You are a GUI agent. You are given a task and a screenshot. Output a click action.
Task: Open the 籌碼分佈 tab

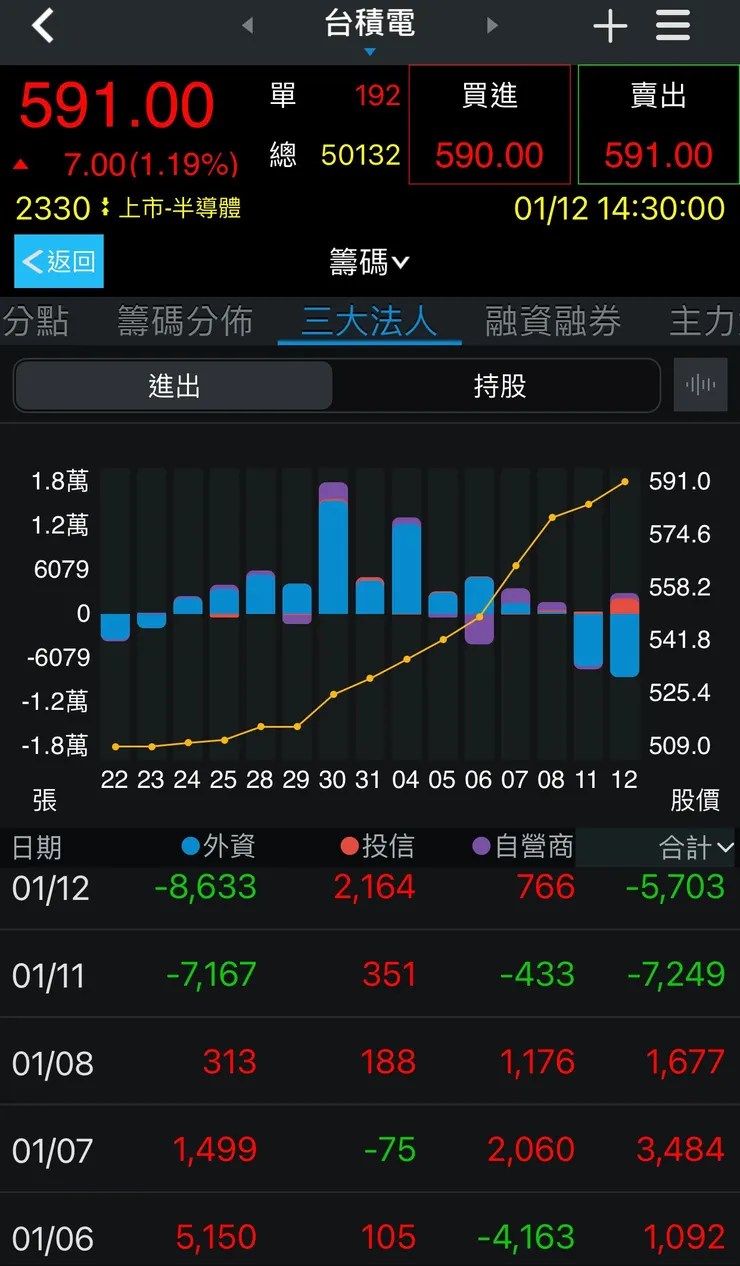(x=184, y=322)
